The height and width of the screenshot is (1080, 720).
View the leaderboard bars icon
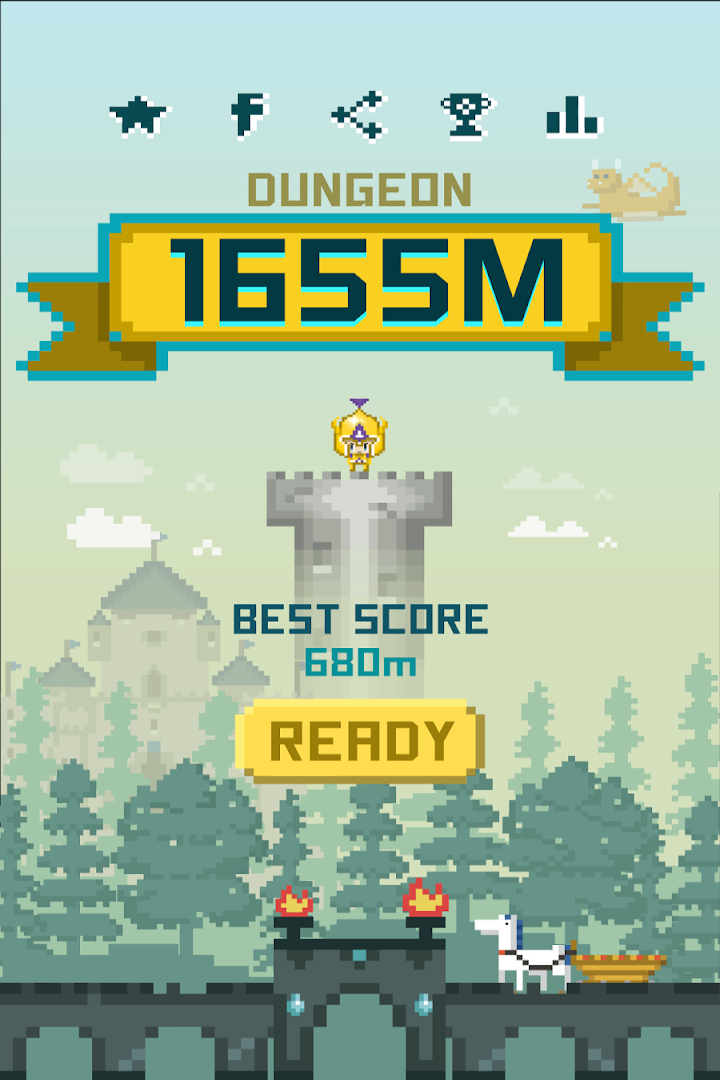[x=573, y=116]
